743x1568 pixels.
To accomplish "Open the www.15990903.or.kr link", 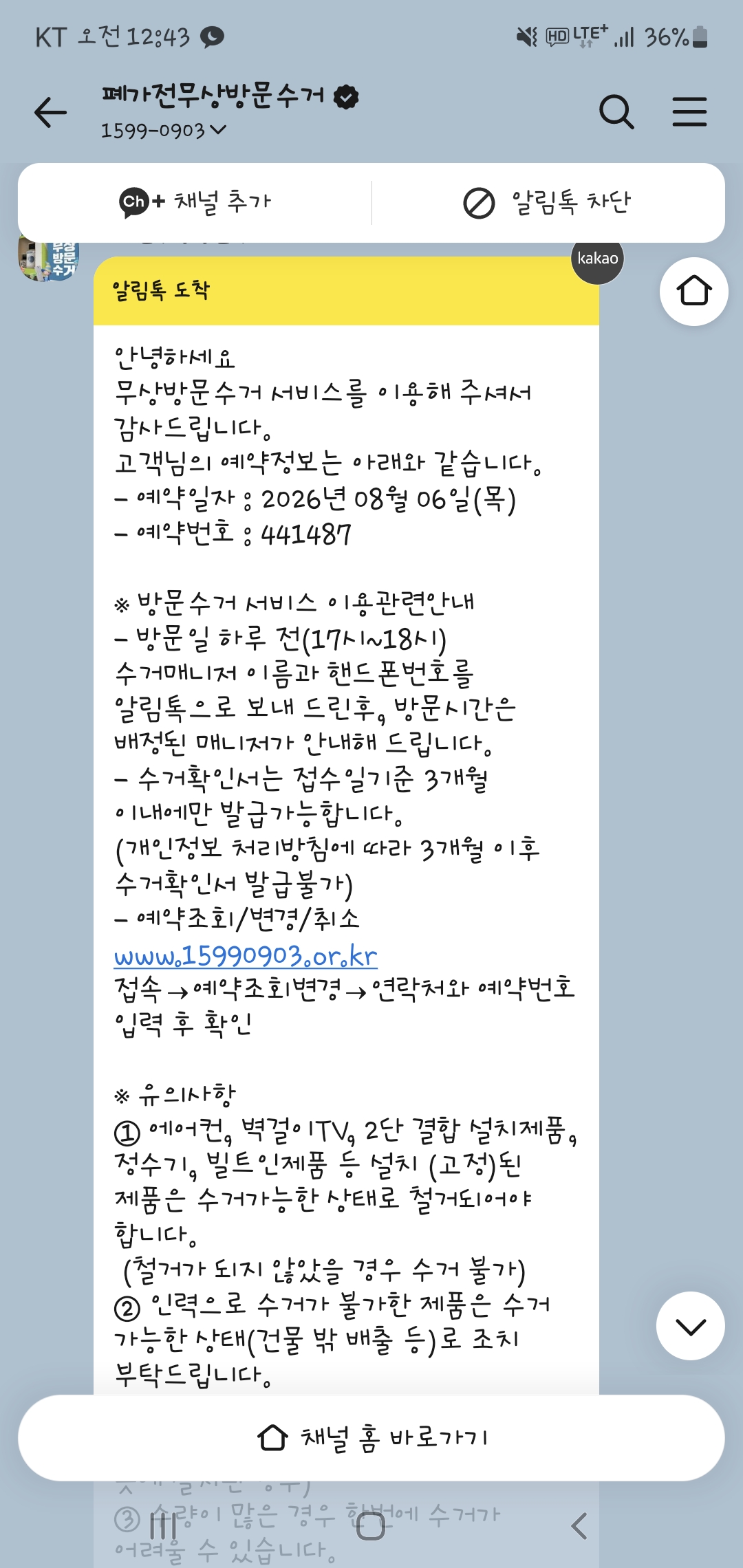I will coord(246,955).
